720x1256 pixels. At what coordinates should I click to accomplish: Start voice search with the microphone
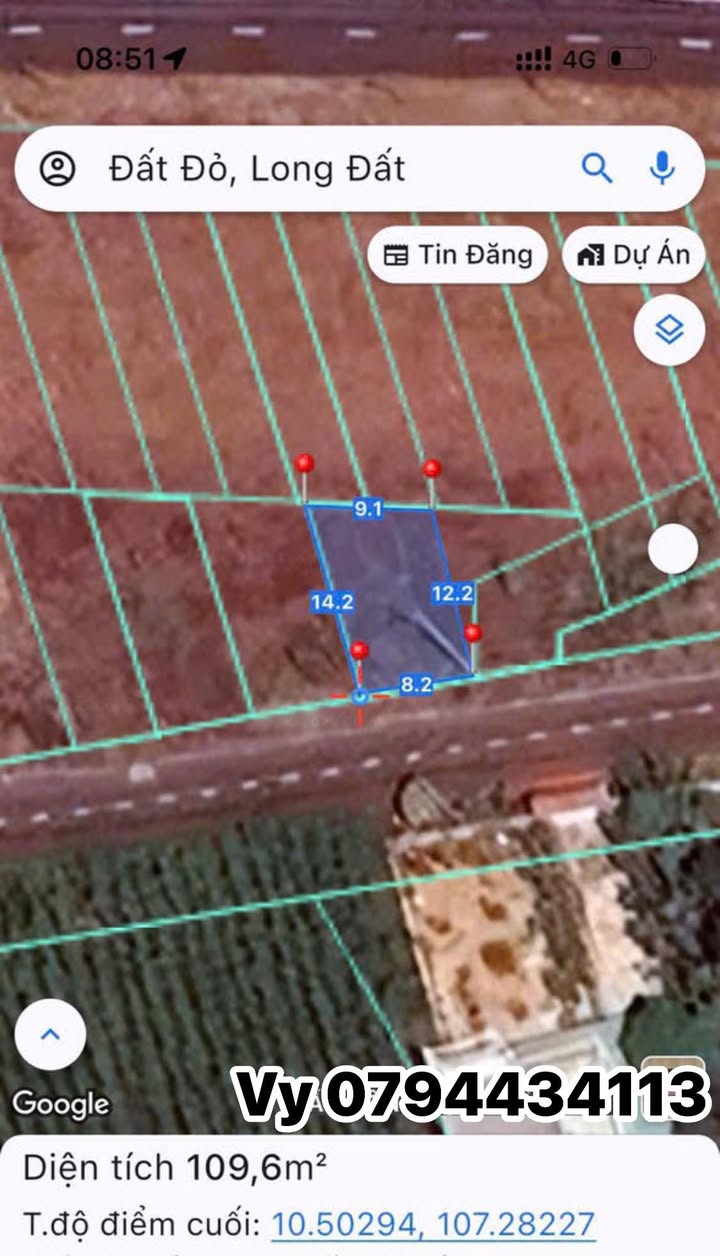coord(662,168)
